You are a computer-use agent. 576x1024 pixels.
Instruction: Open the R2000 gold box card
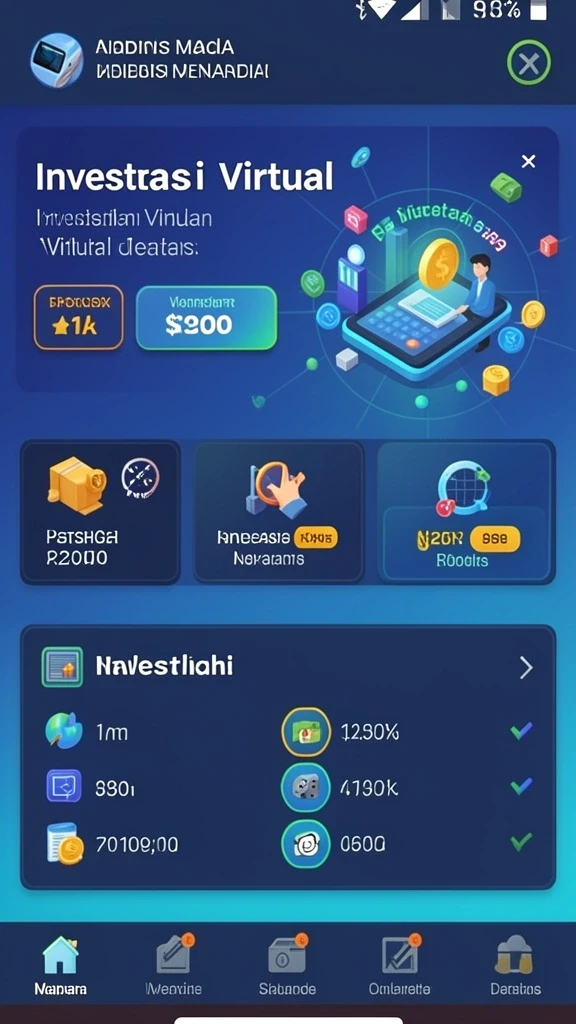coord(100,511)
